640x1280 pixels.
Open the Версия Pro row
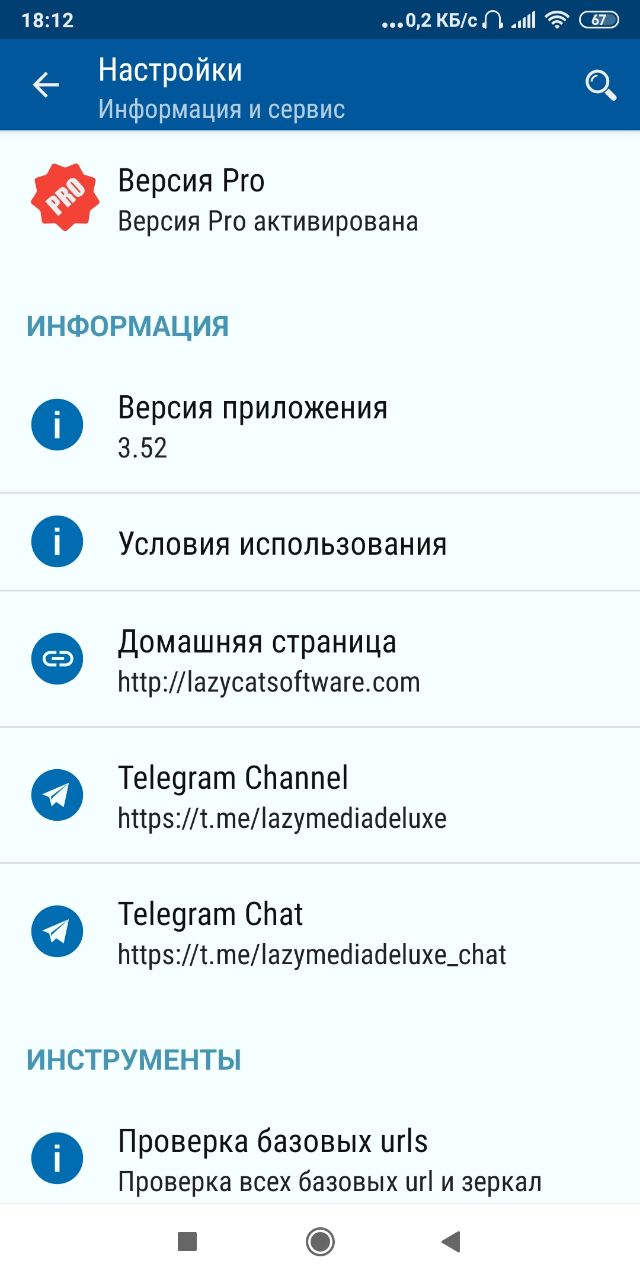tap(320, 198)
